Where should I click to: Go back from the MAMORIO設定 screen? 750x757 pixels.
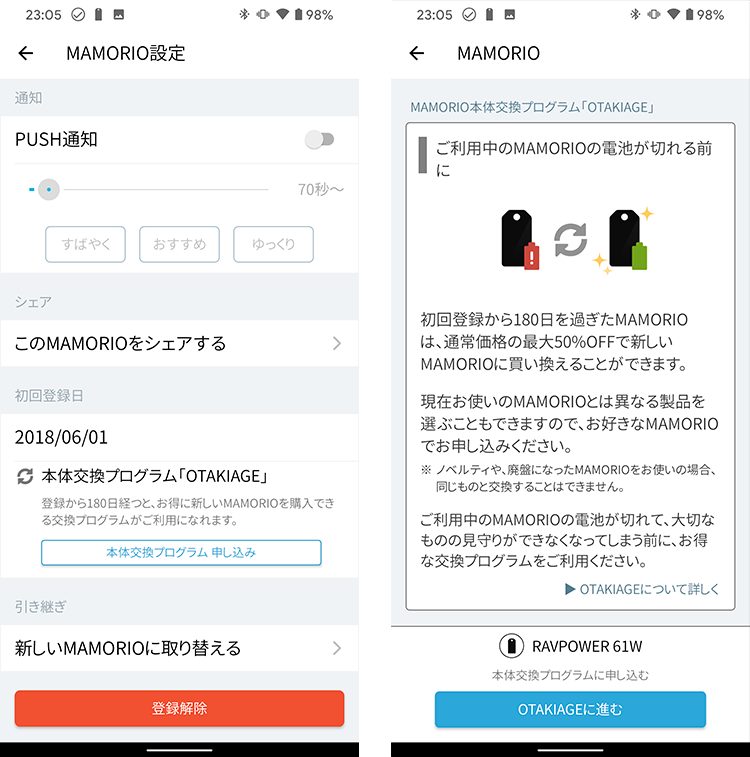pyautogui.click(x=26, y=54)
